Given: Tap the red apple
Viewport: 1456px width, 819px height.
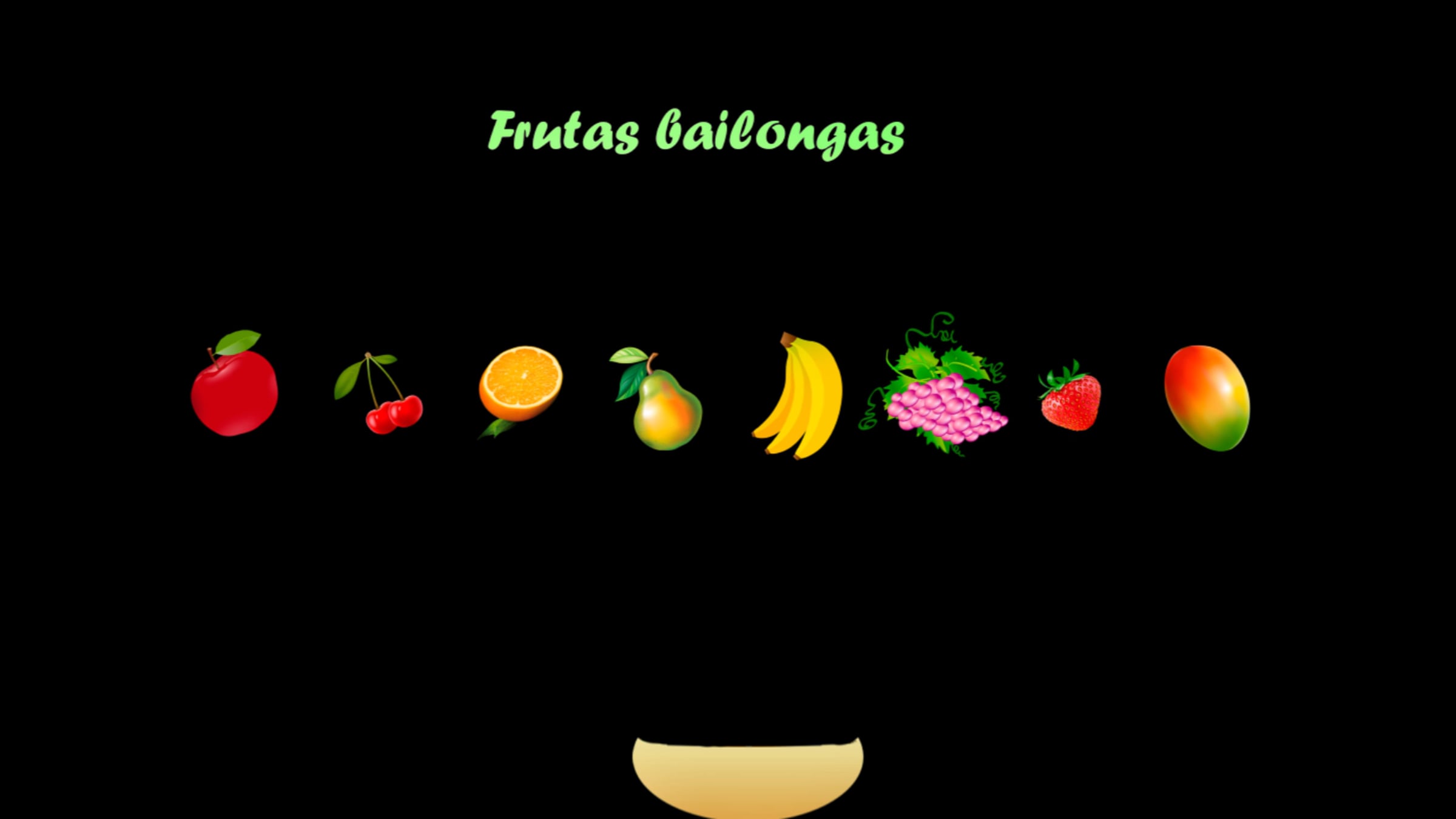Looking at the screenshot, I should pyautogui.click(x=234, y=391).
